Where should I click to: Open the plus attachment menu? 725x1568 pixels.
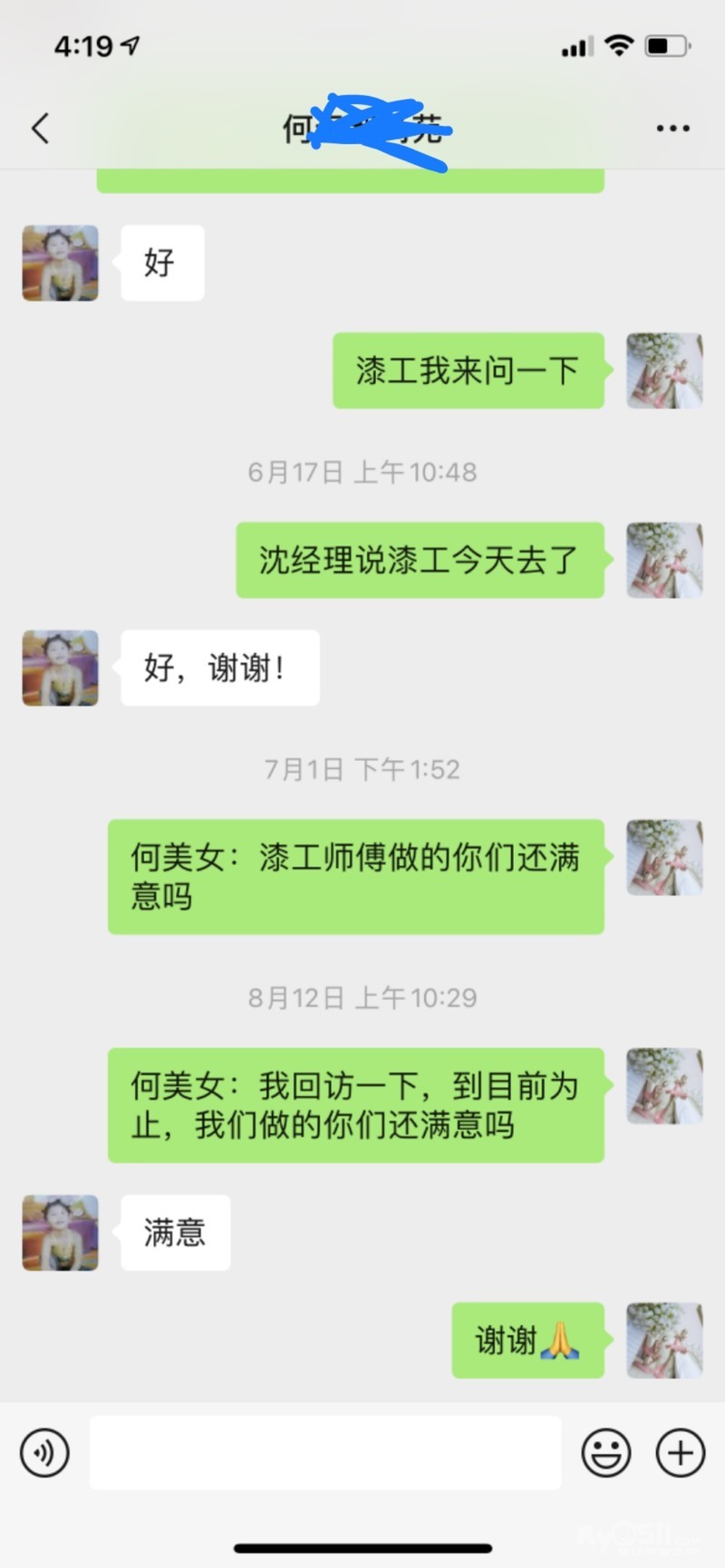pyautogui.click(x=680, y=1453)
